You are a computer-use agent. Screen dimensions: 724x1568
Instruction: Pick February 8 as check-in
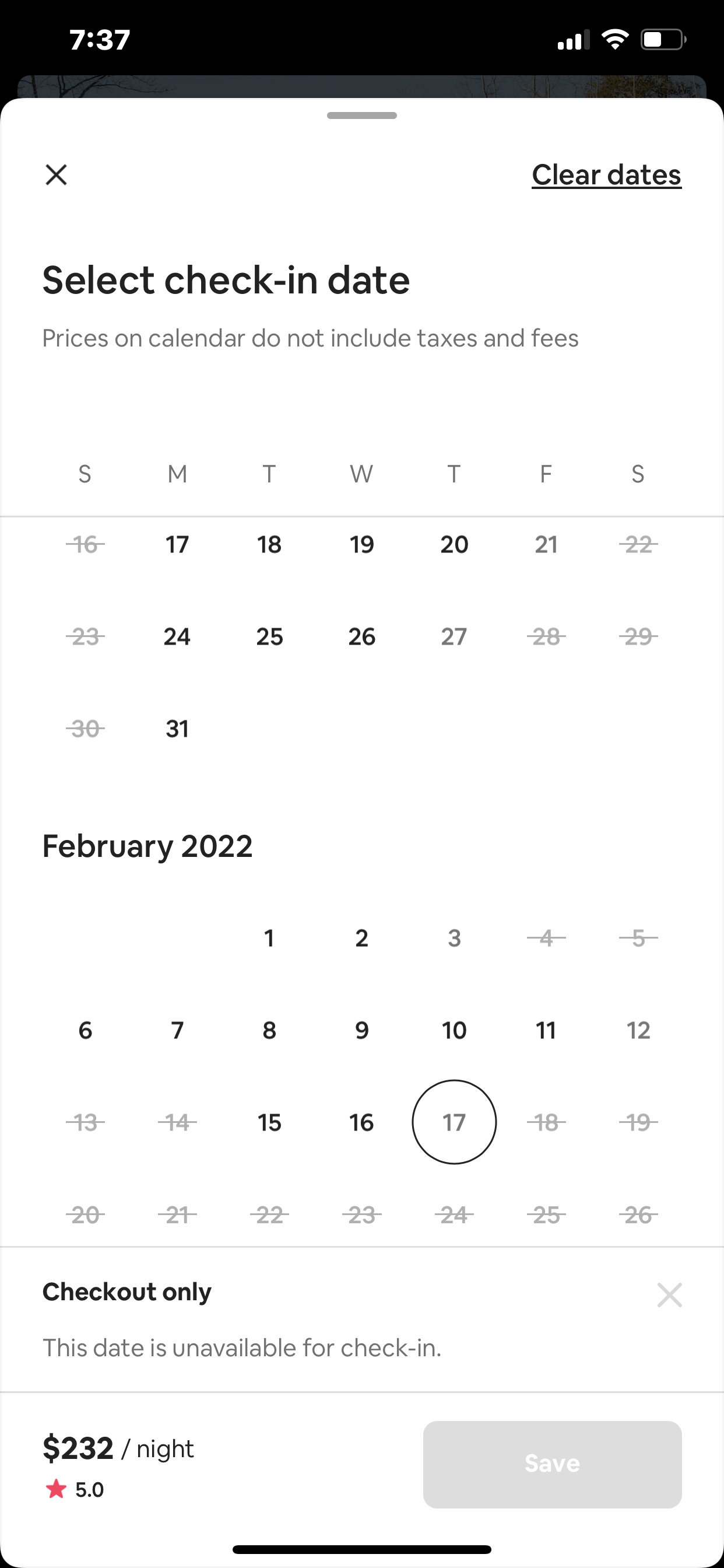click(269, 1030)
